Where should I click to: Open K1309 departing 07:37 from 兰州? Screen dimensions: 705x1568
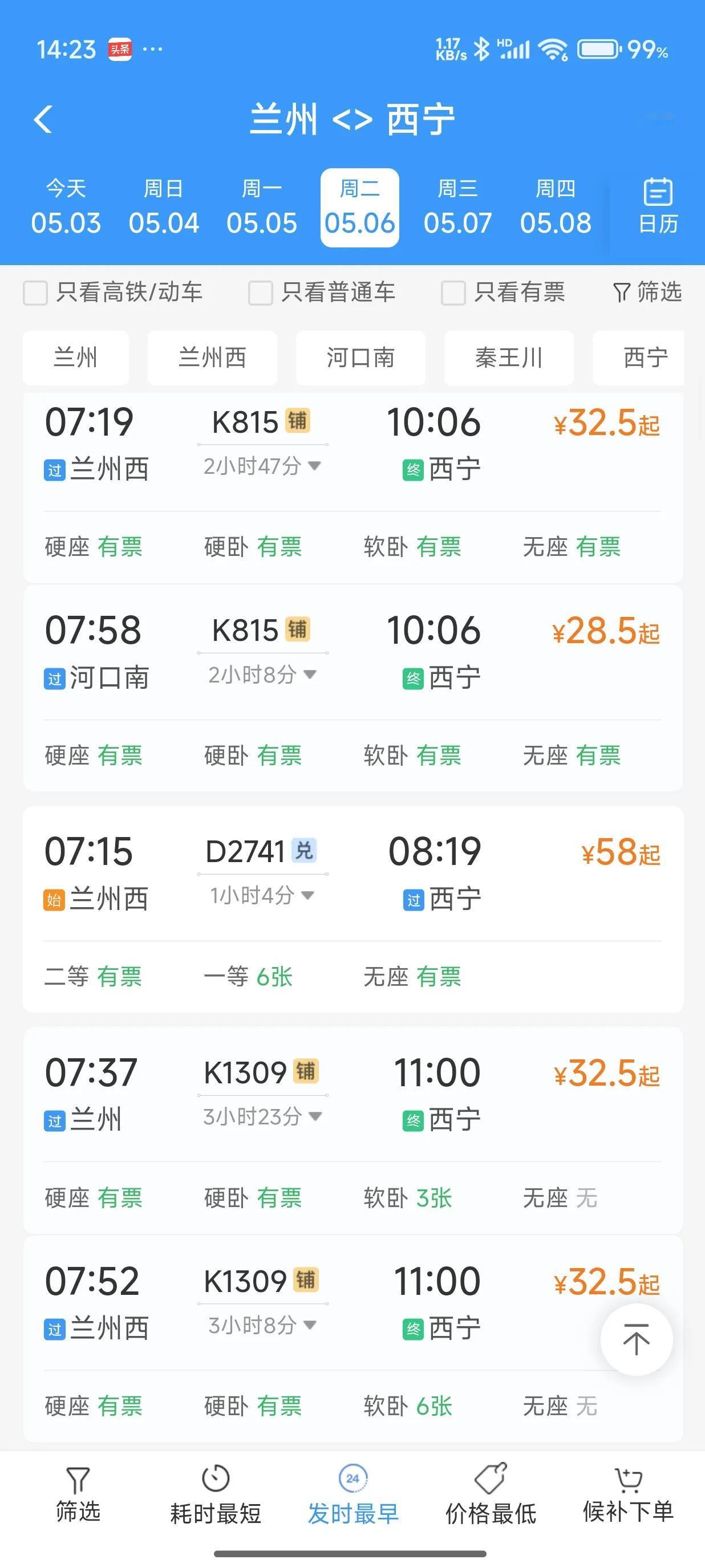tap(353, 1130)
